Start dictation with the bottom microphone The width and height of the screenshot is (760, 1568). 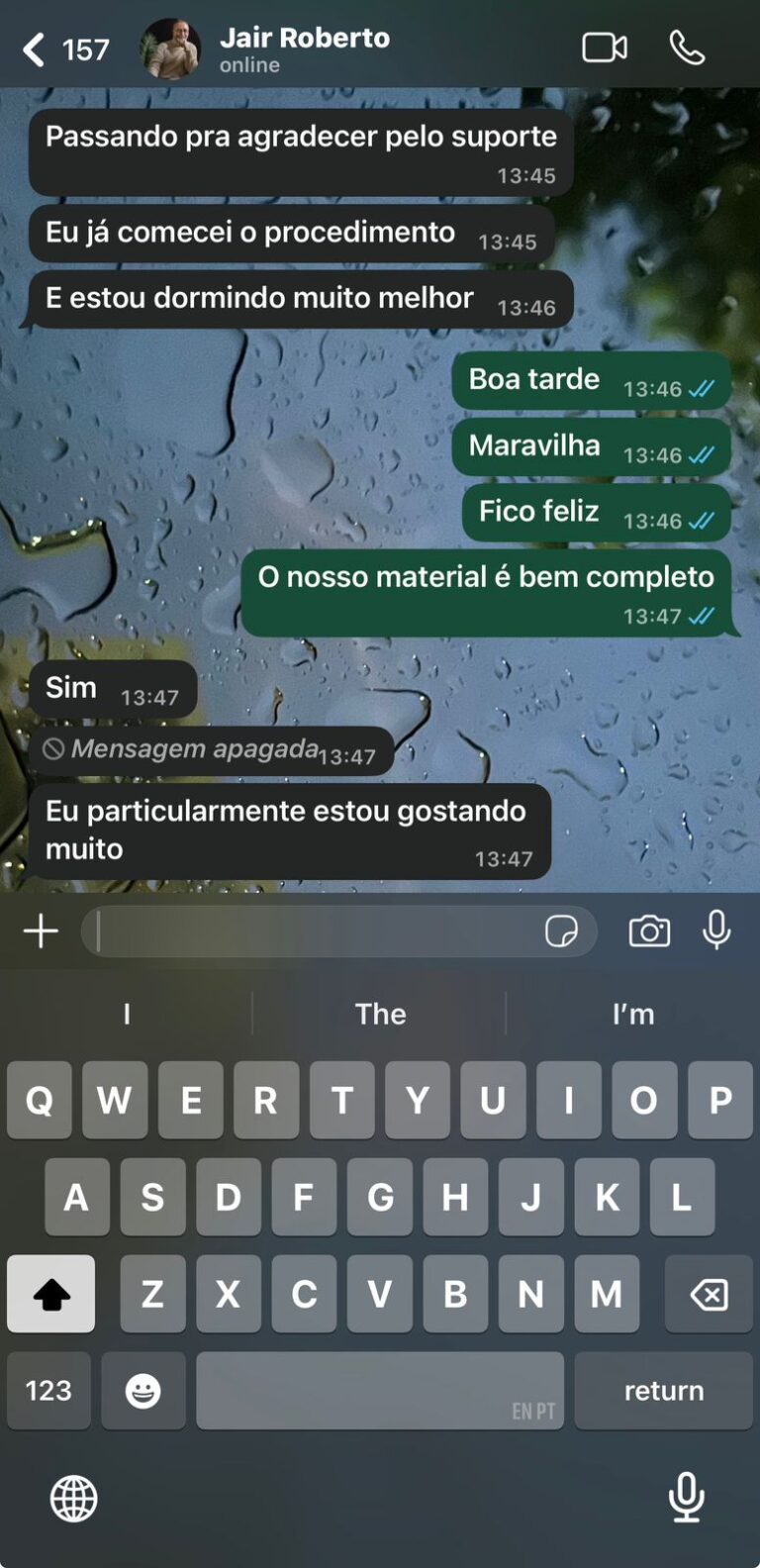point(686,1496)
